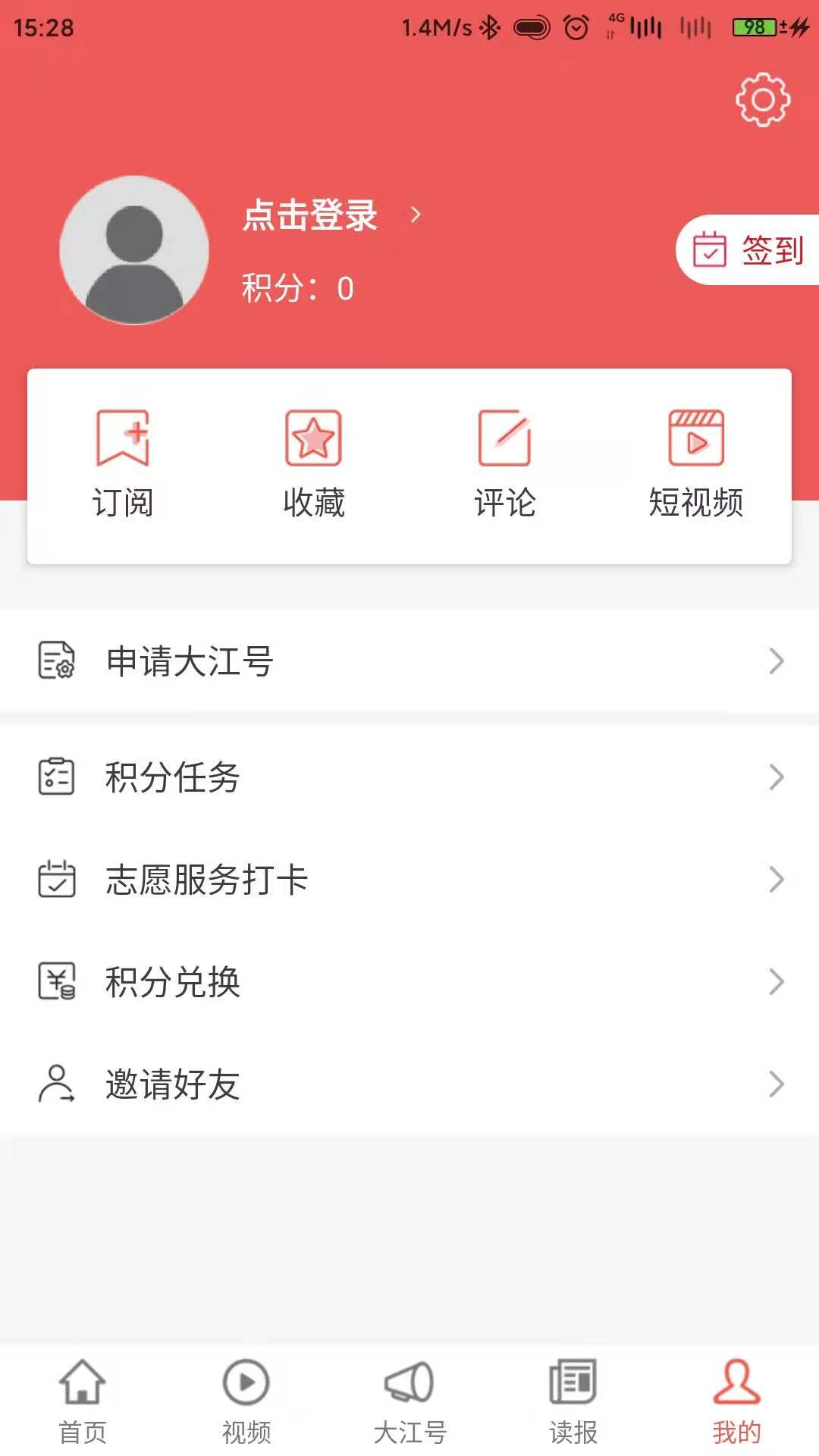Open the settings gear icon
819x1456 pixels.
tap(763, 99)
